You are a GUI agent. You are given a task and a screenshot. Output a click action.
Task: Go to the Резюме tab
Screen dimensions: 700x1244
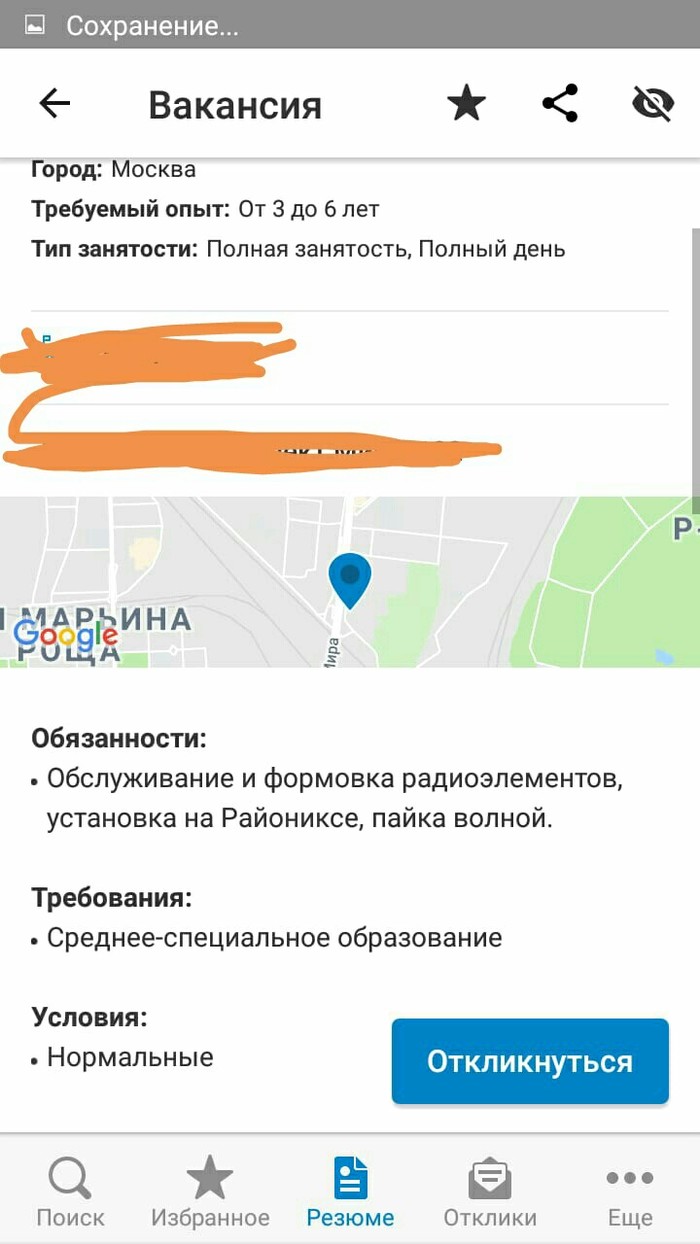click(350, 1192)
